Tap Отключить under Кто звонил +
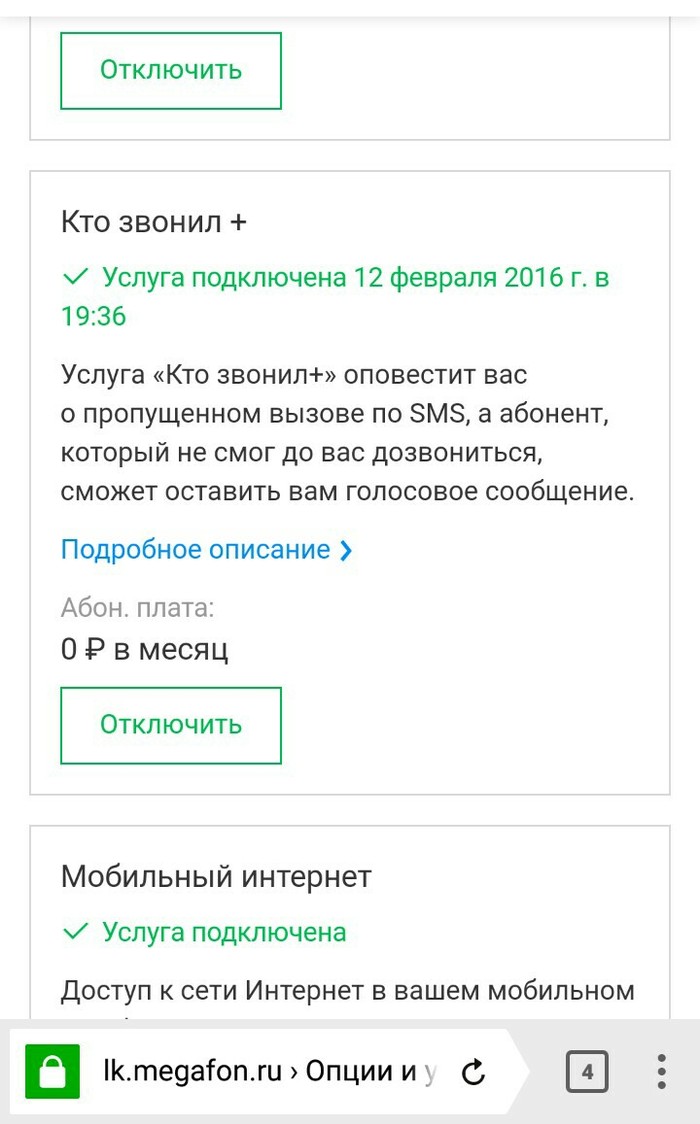 tap(170, 724)
